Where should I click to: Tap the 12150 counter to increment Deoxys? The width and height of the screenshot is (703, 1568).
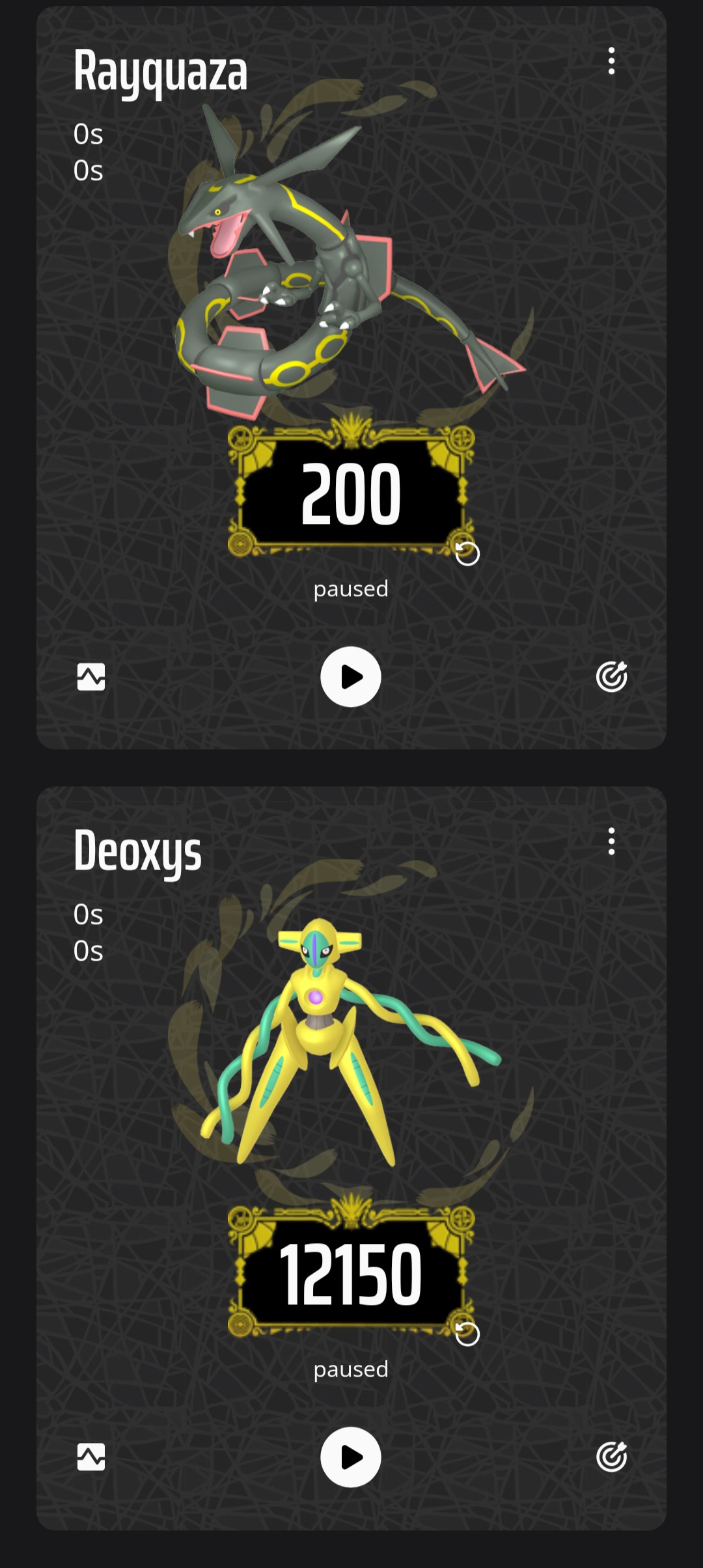pos(351,1274)
